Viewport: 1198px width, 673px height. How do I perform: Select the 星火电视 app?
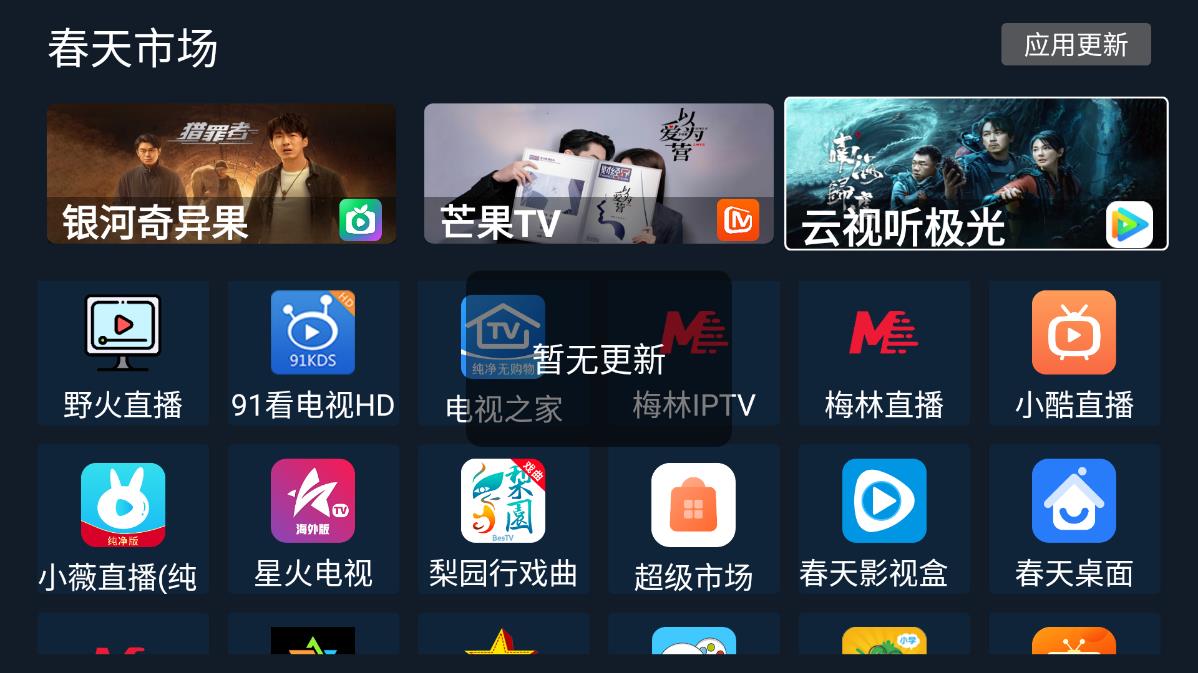click(x=313, y=520)
